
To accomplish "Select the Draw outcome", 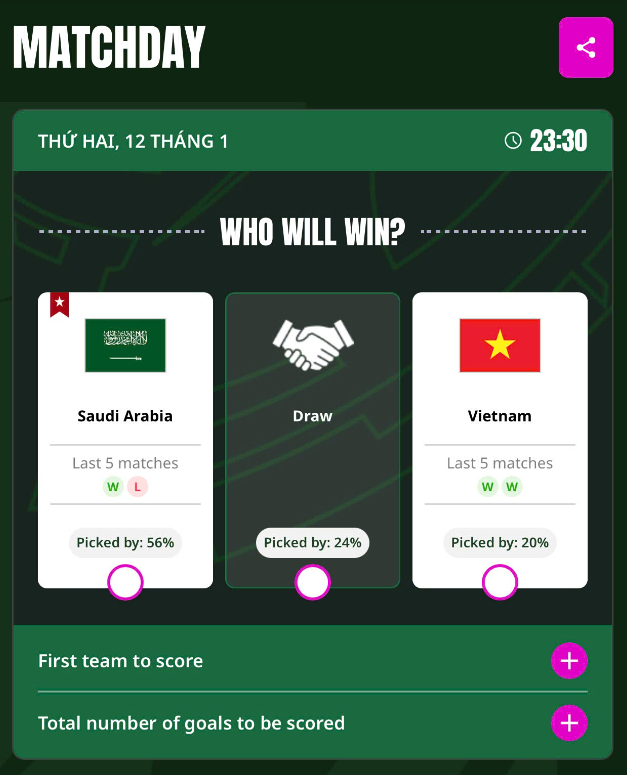I will point(312,582).
